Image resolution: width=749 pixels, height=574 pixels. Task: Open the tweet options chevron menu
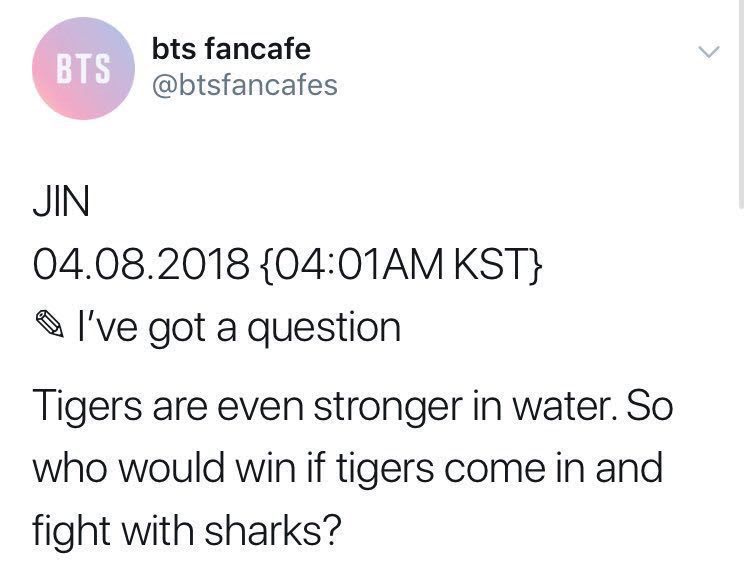click(x=708, y=52)
